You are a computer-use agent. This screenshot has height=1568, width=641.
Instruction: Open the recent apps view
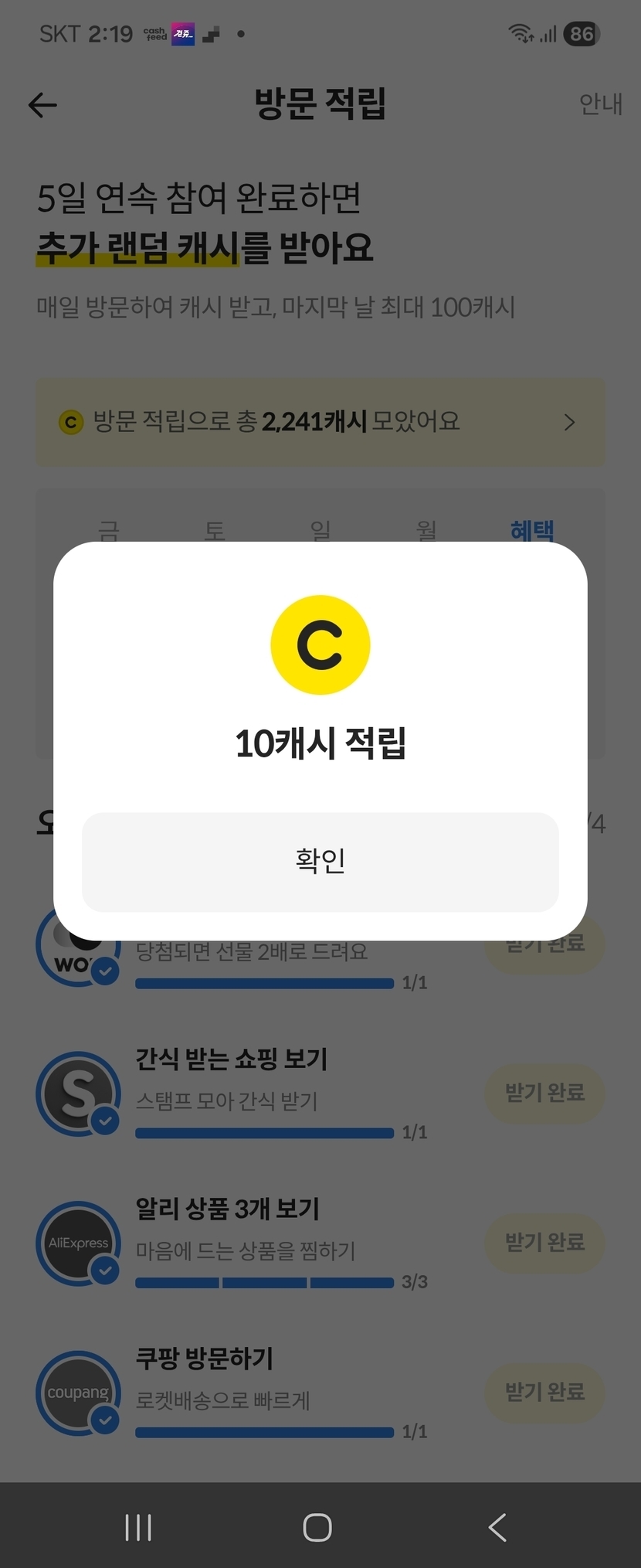(138, 1527)
